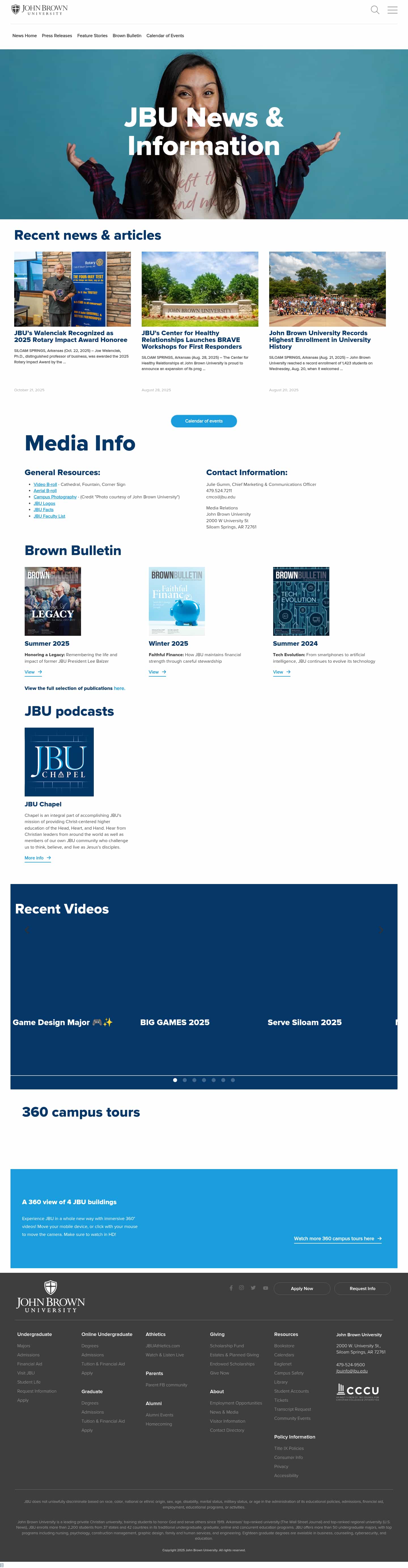Screen dimensions: 408x1568
Task: Open the Video B-roll link
Action: coord(45,485)
